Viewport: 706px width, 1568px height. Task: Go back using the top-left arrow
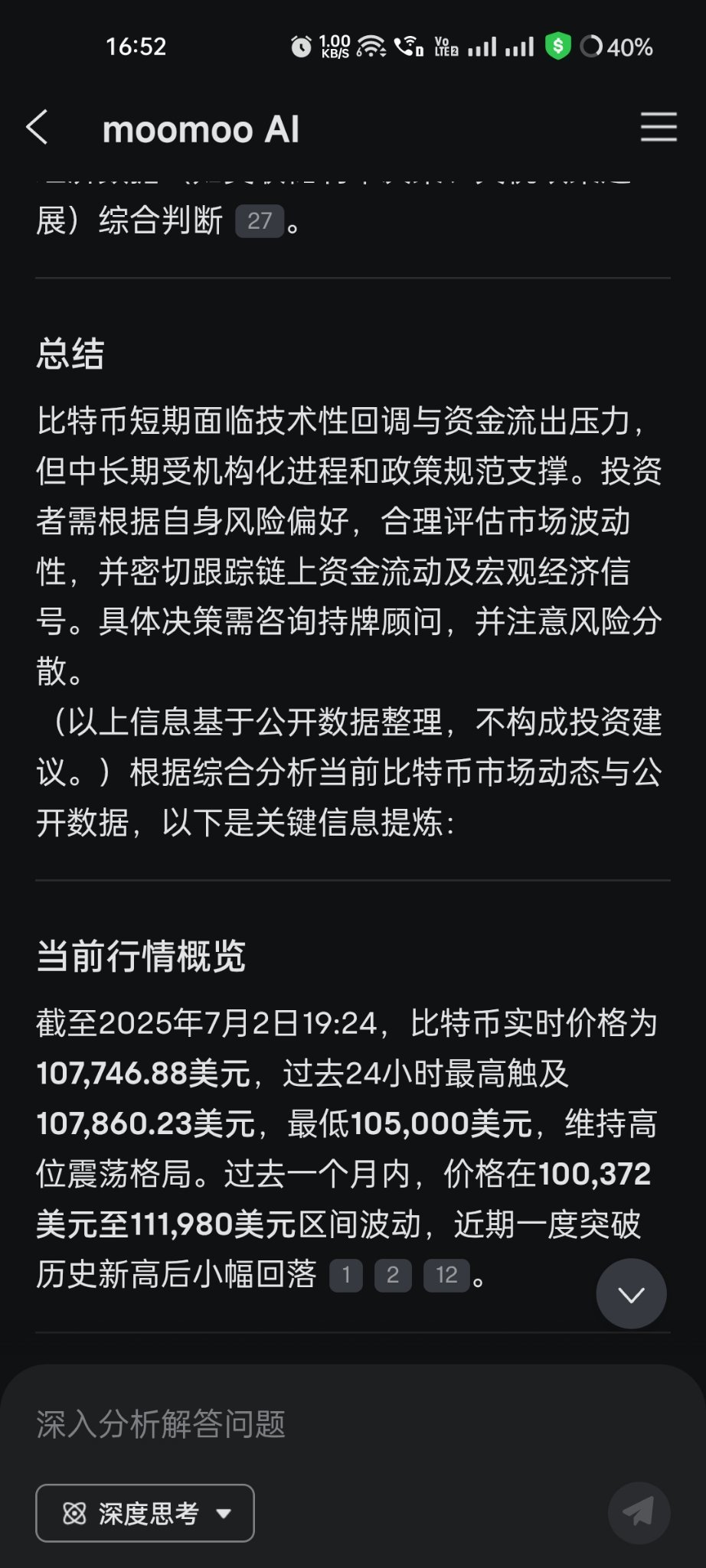pos(38,127)
